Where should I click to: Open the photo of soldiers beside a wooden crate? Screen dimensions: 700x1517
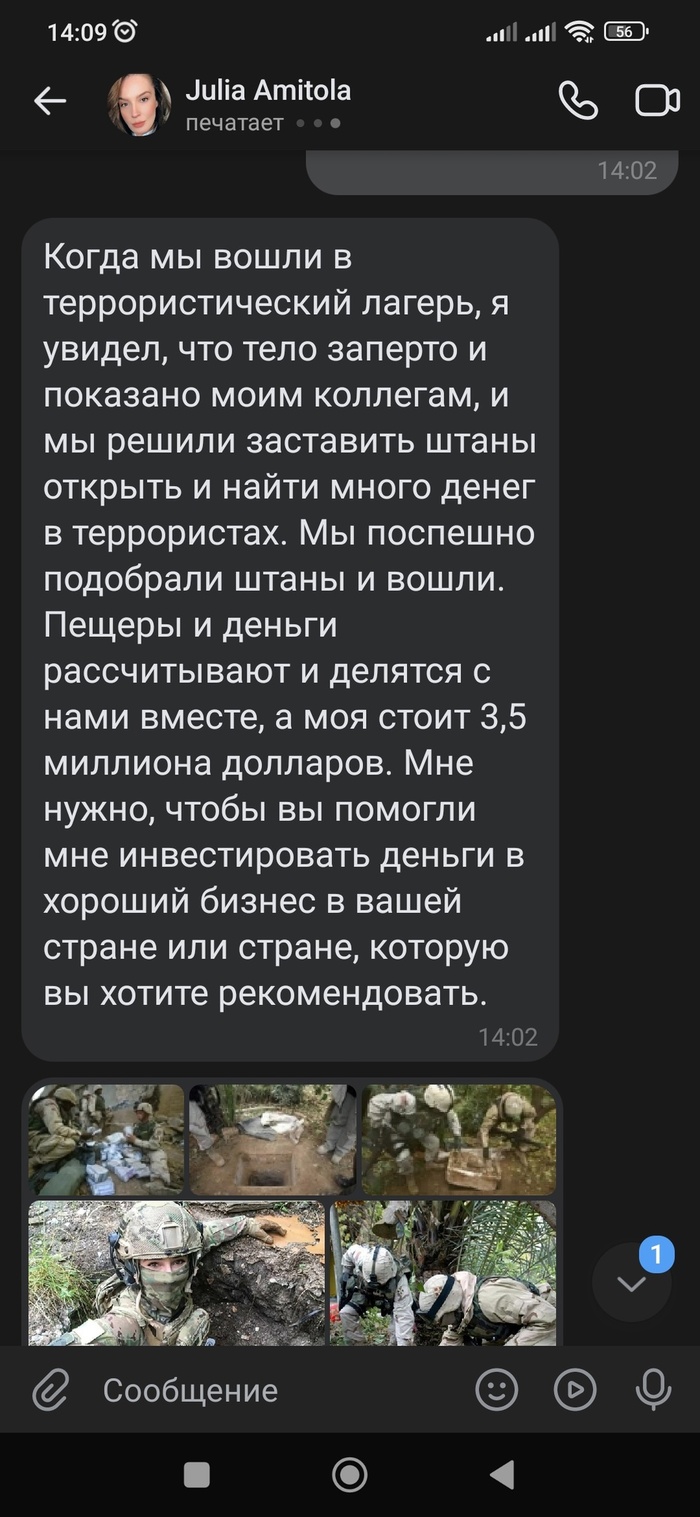click(x=458, y=1140)
